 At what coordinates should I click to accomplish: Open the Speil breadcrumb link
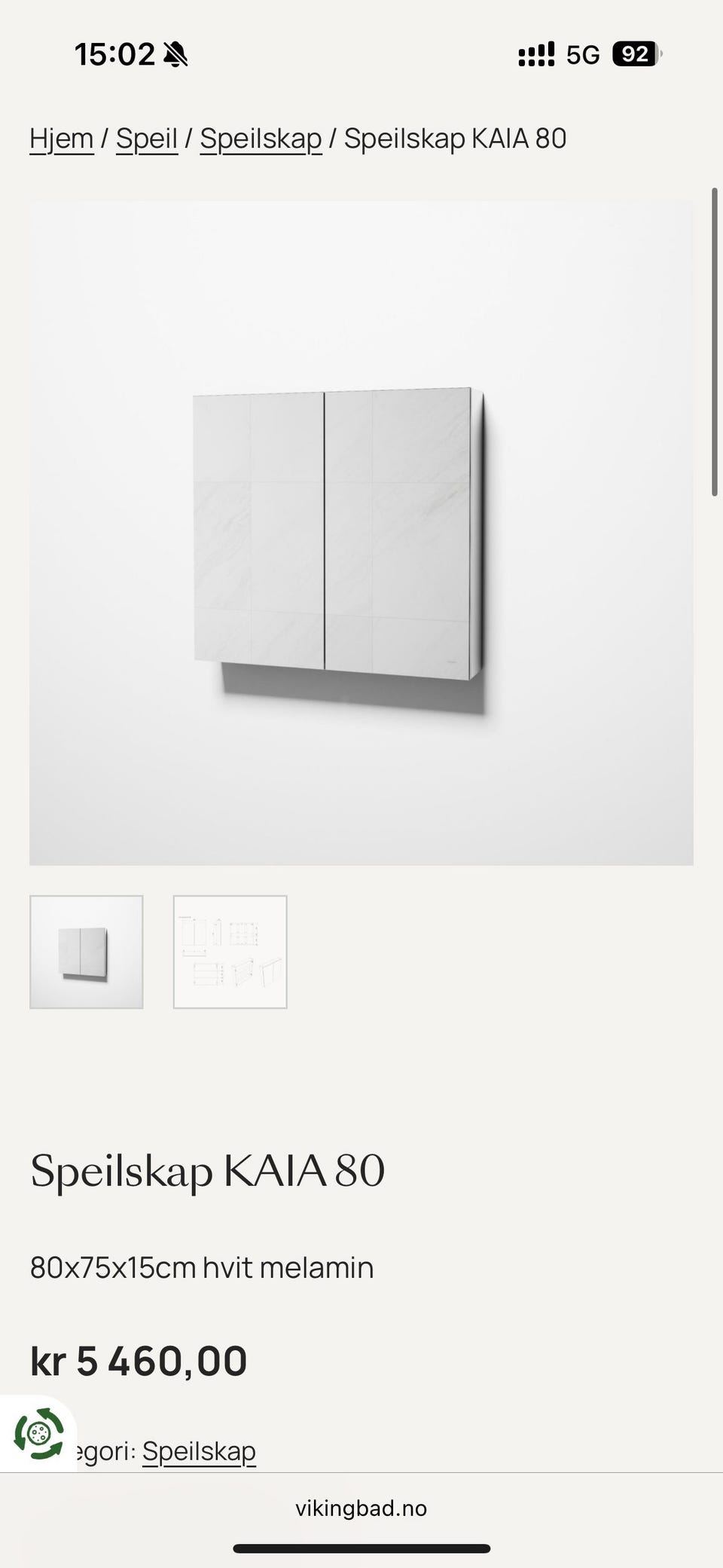coord(147,139)
